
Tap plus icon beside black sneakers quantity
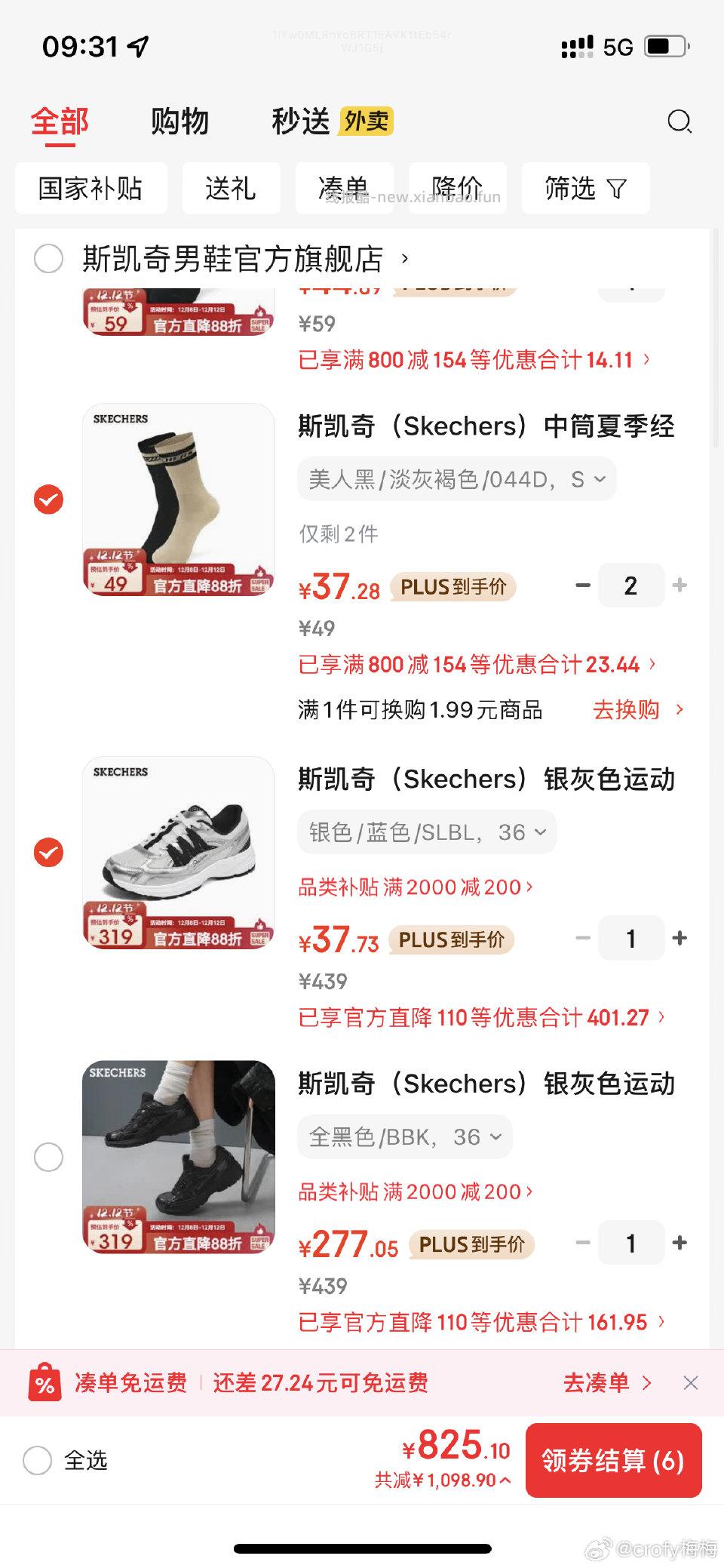(x=680, y=1243)
